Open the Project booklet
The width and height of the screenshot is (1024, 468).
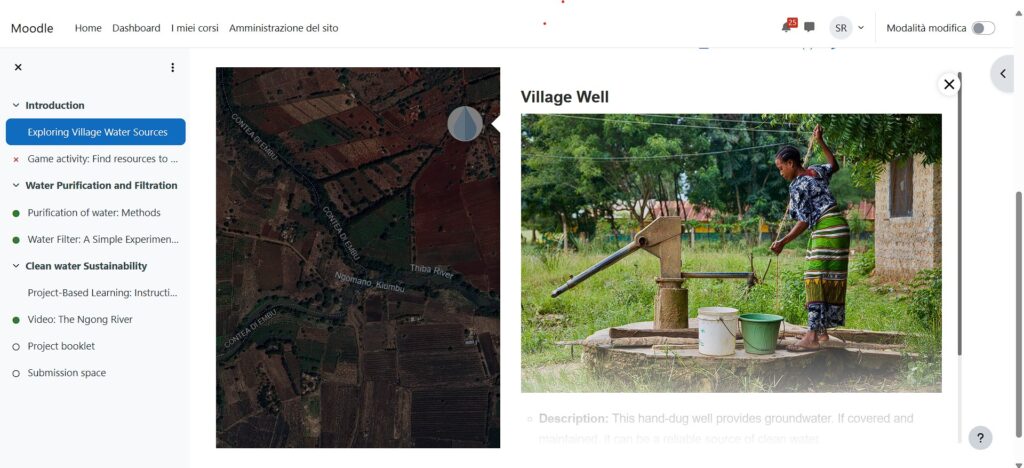[61, 346]
